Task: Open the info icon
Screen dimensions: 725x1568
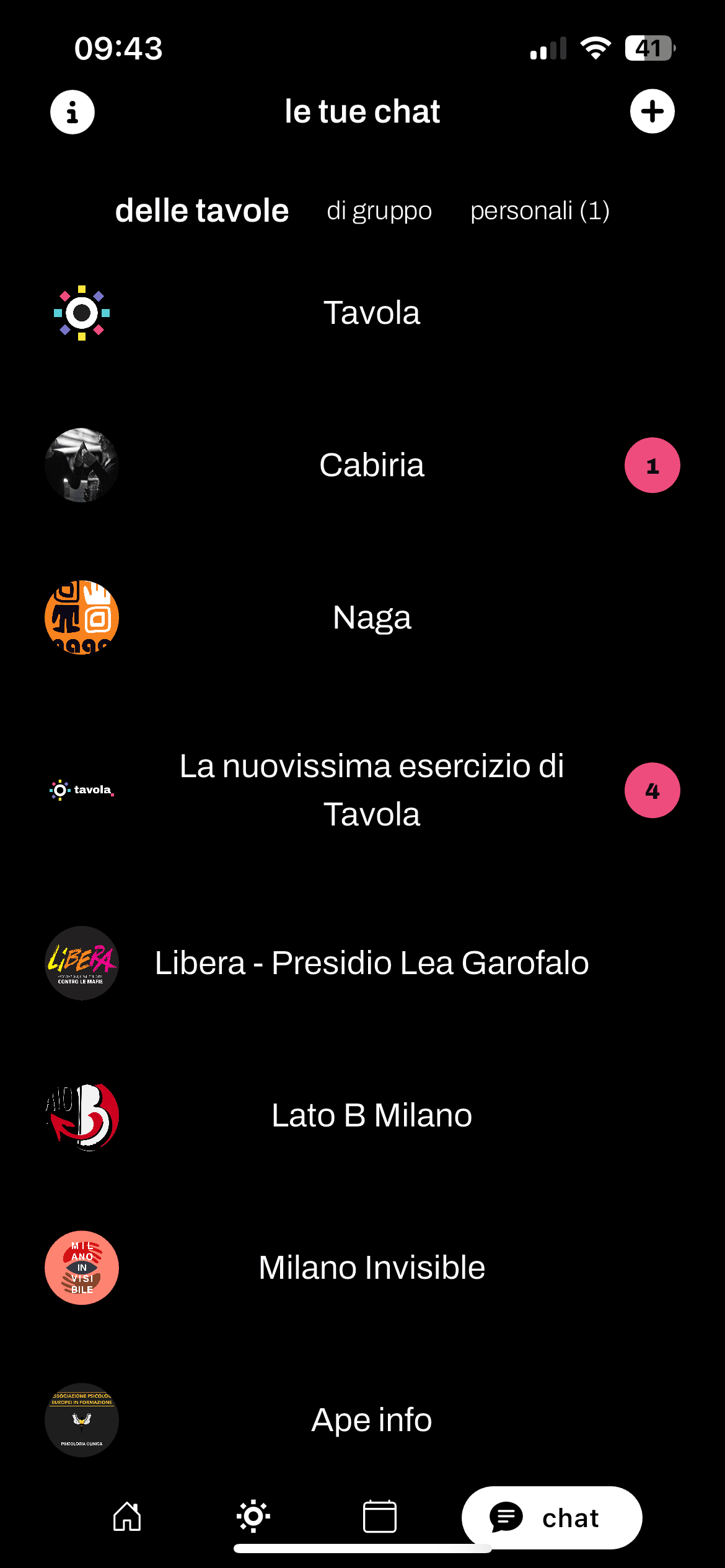Action: (72, 112)
